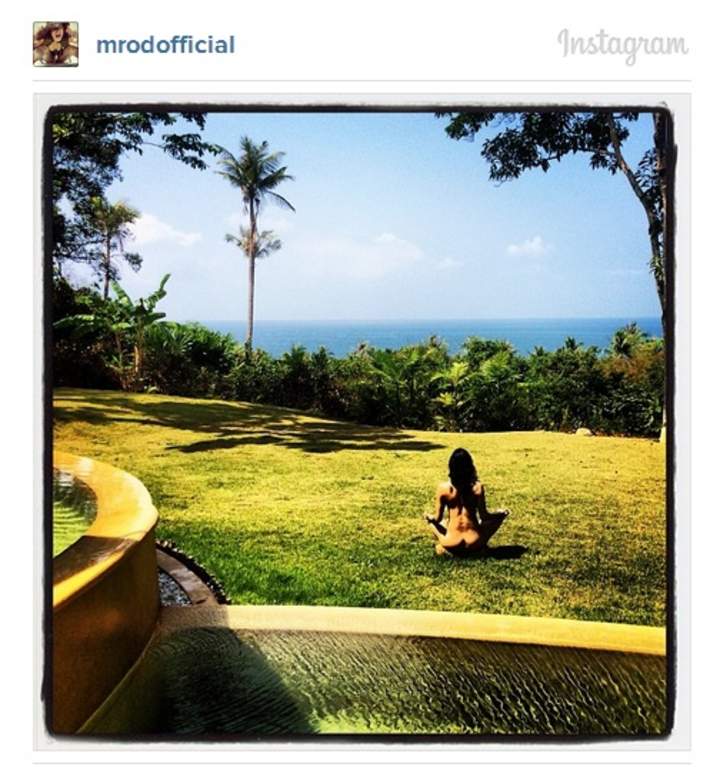
Task: Open the mrodofficial username link
Action: click(165, 45)
